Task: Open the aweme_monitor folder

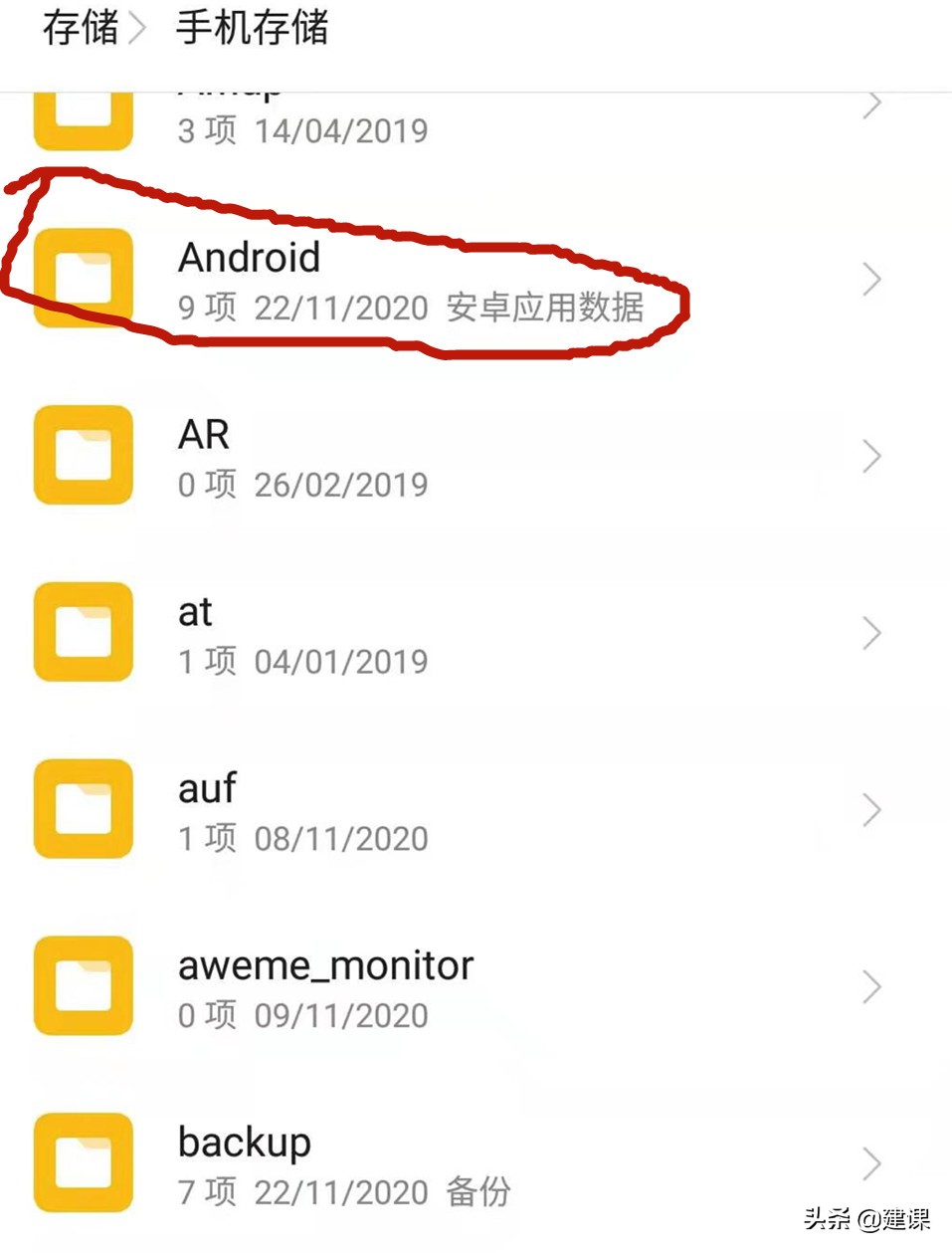Action: 325,966
